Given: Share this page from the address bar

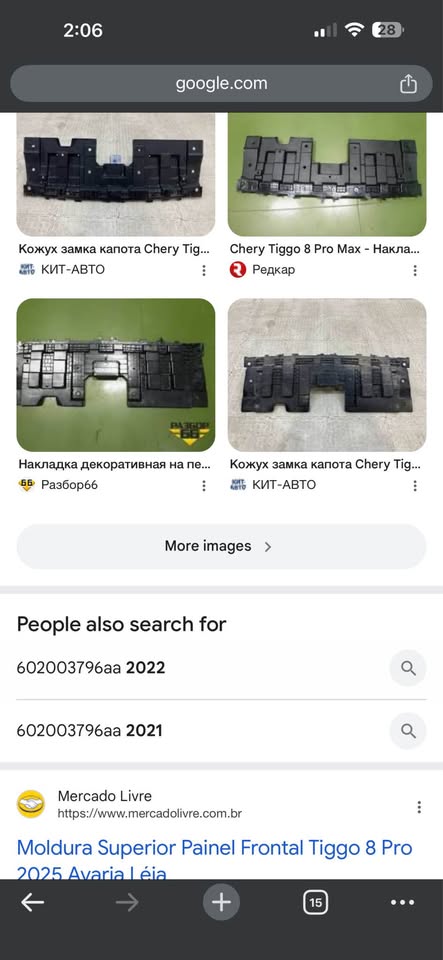Looking at the screenshot, I should (408, 84).
